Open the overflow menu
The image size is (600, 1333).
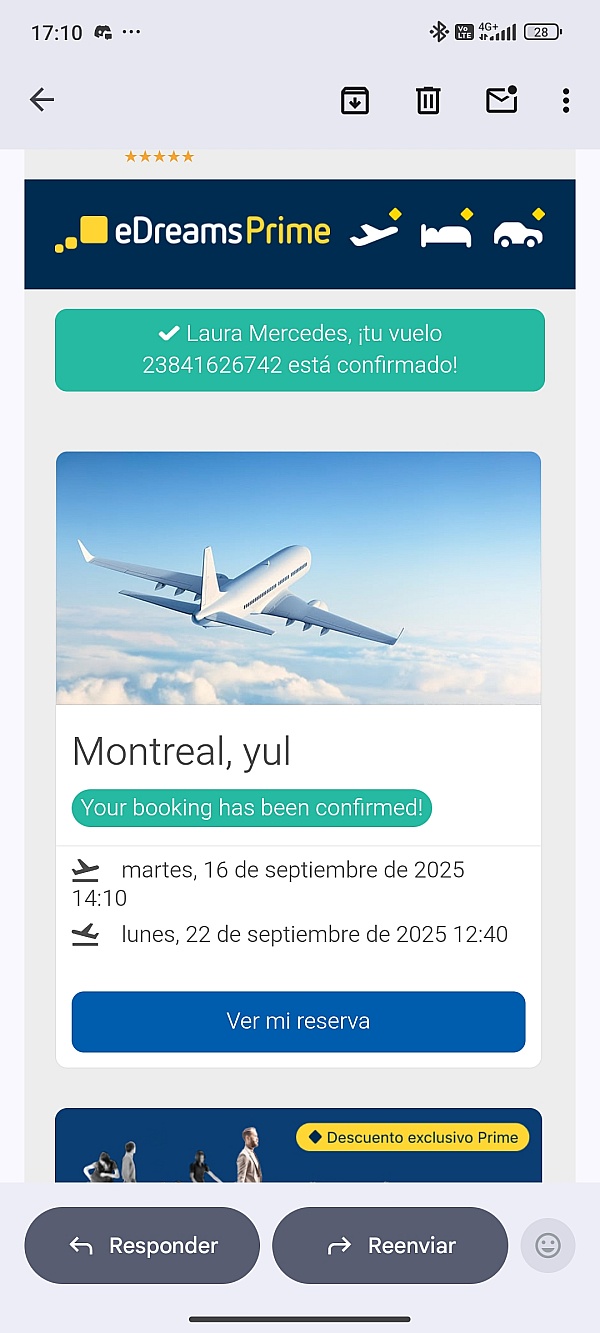click(566, 100)
